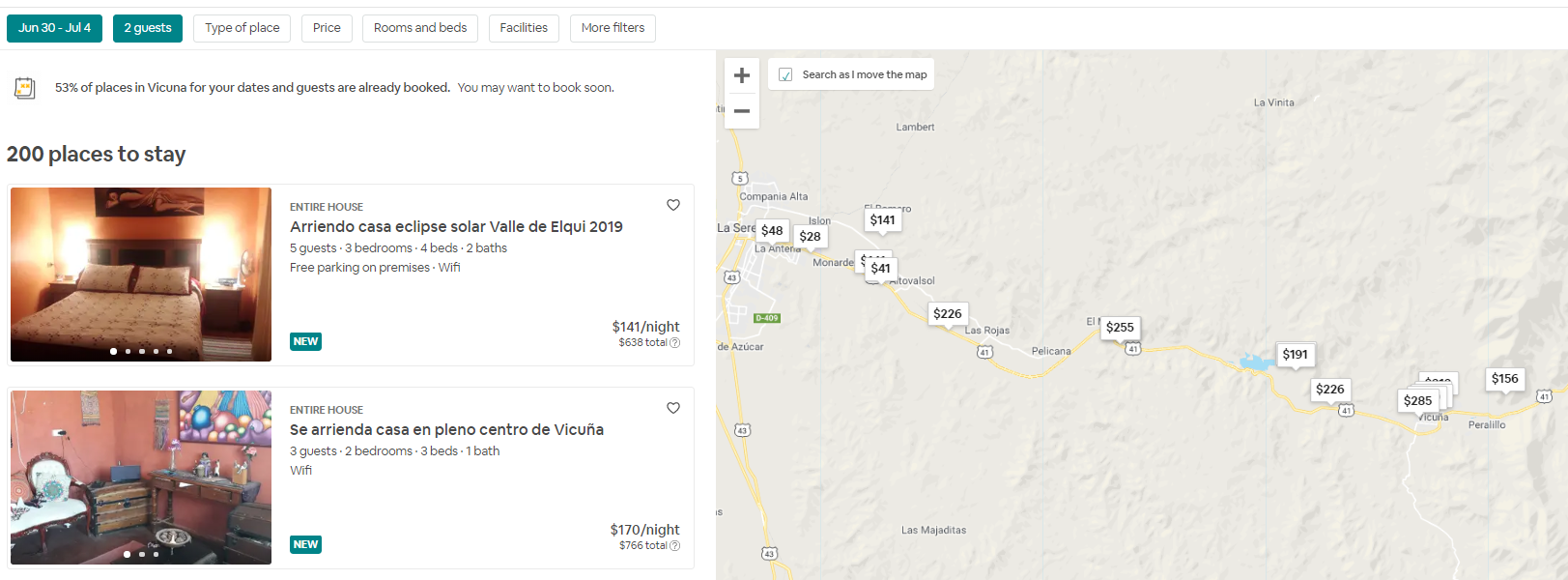Screen dimensions: 1568x580
Task: Select the $255 map price marker
Action: (1120, 328)
